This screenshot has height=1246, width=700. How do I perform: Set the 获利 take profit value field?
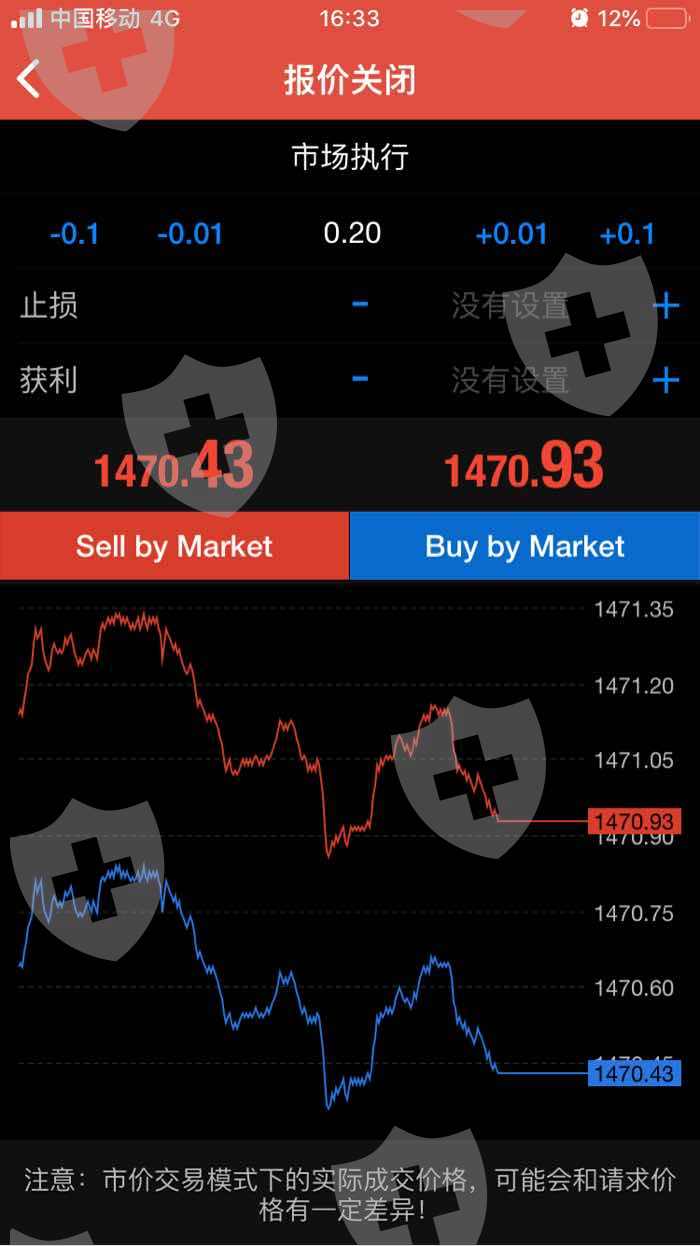[x=510, y=380]
